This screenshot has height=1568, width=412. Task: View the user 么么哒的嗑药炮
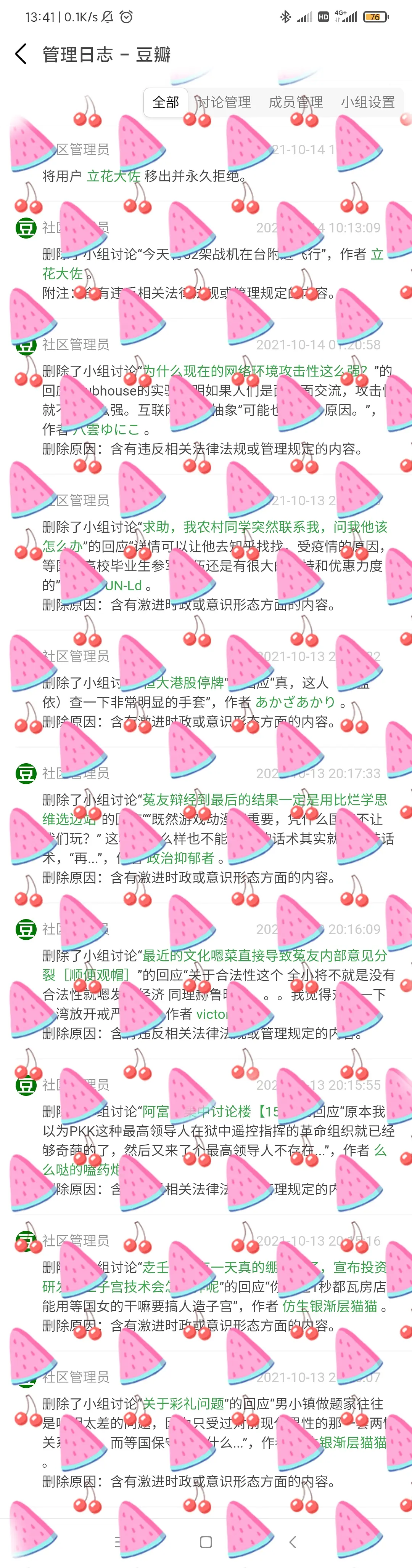coord(79,1170)
